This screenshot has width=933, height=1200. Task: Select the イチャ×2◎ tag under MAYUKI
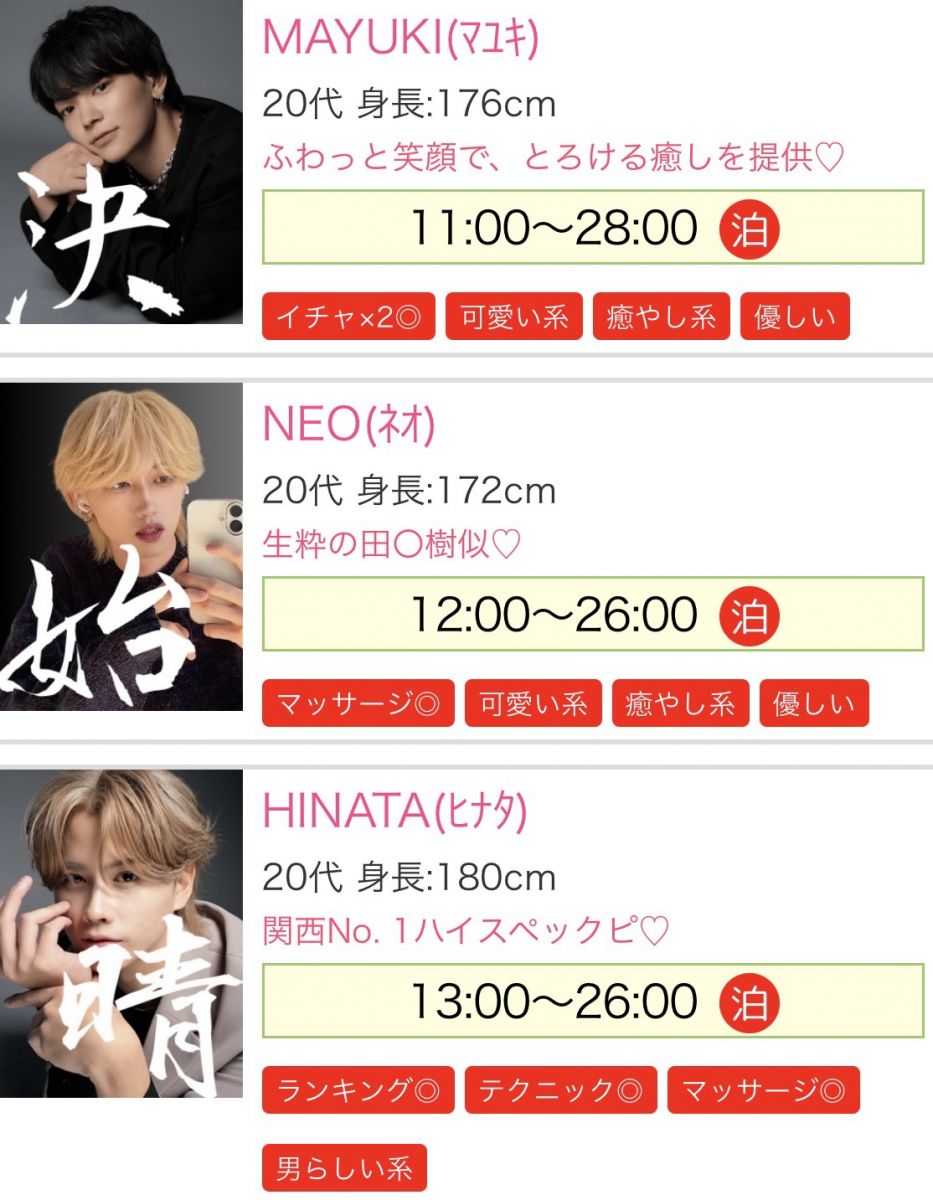[348, 317]
